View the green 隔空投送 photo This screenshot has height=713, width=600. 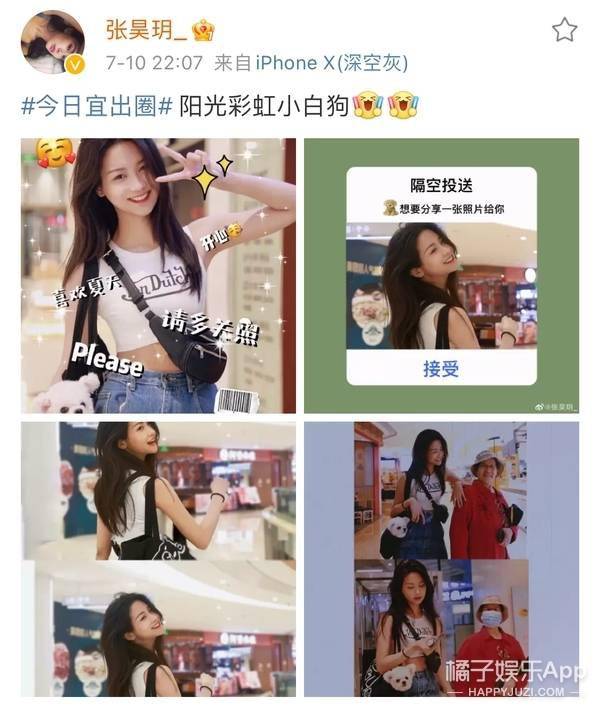[x=441, y=276]
